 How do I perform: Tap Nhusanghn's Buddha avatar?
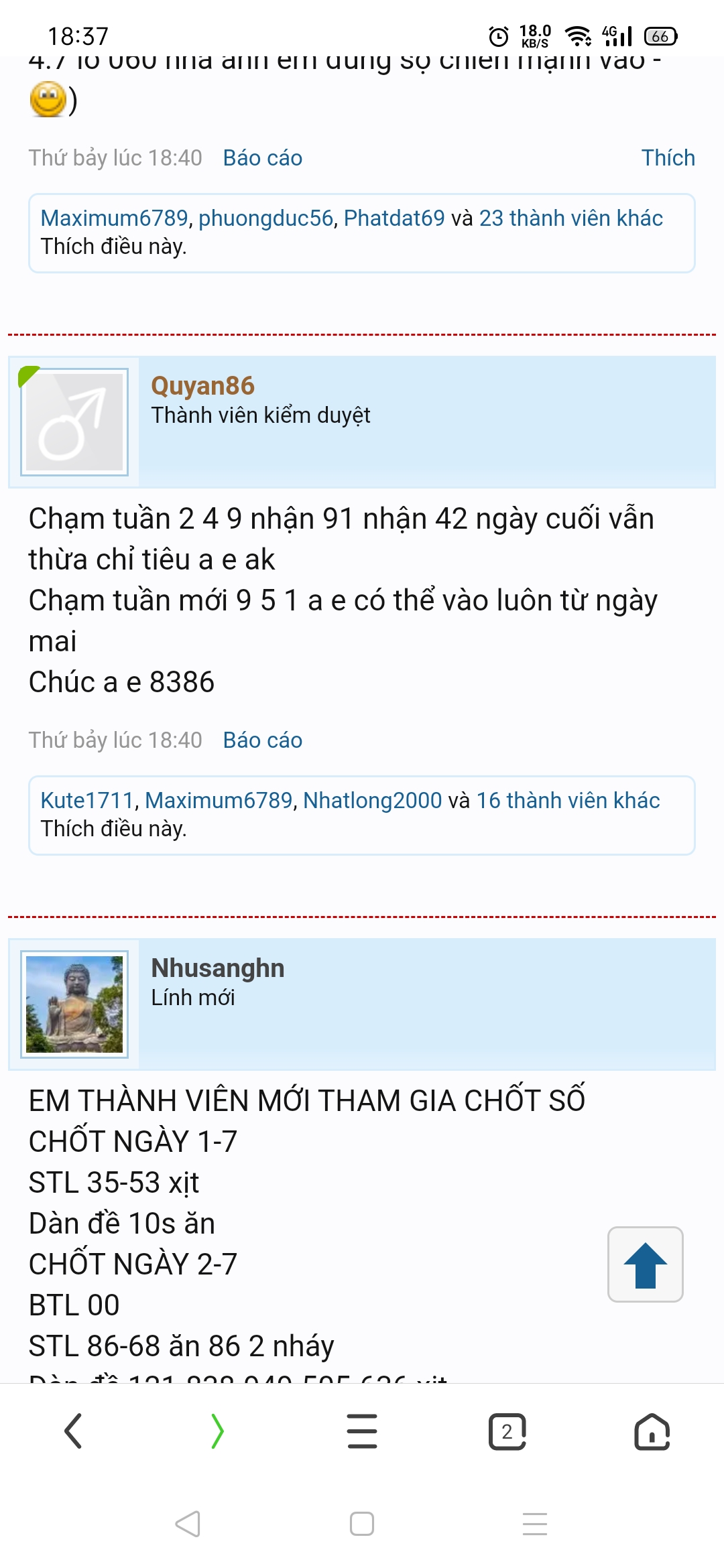74,1004
